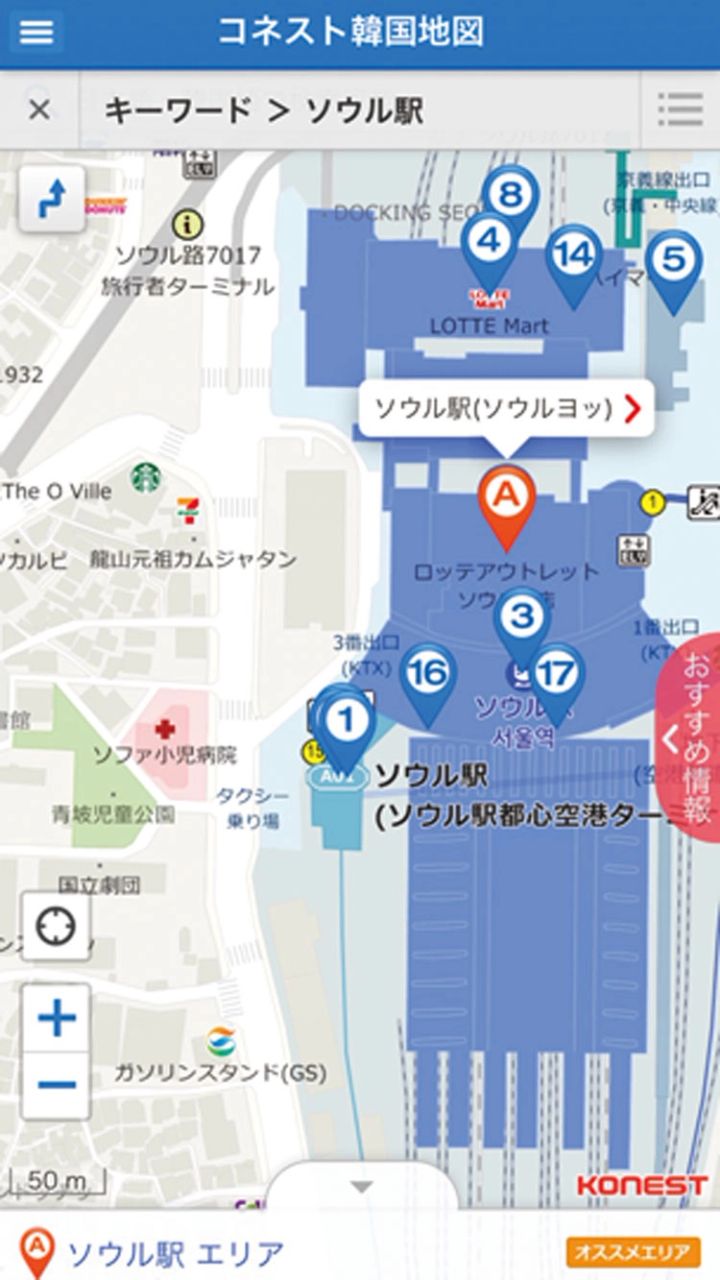Select map pin number 14
The height and width of the screenshot is (1280, 720).
(x=574, y=255)
